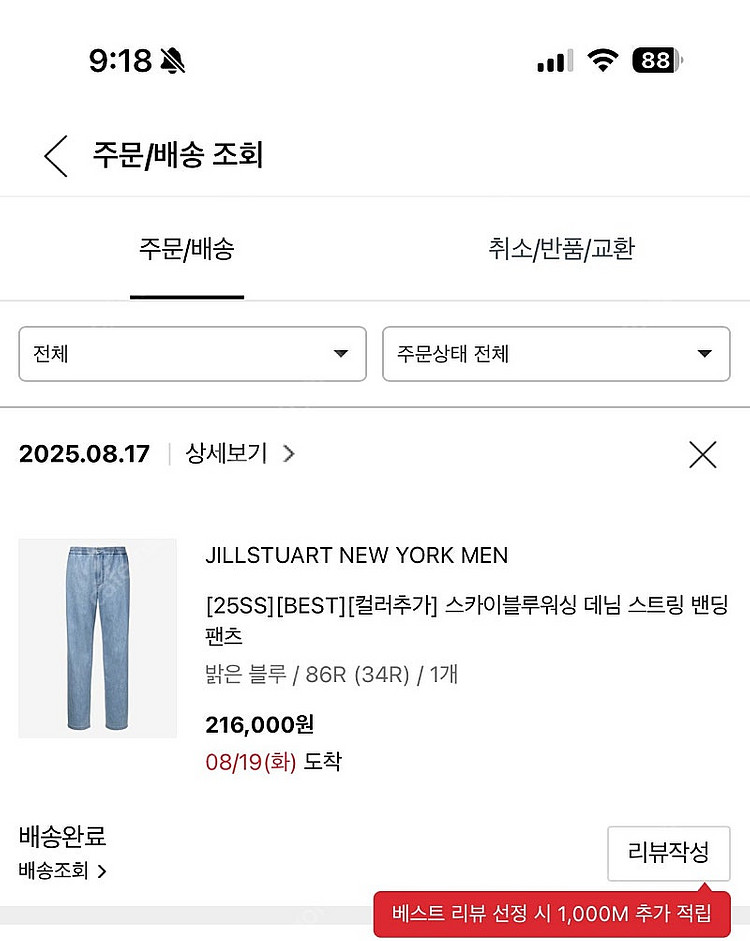The height and width of the screenshot is (941, 750).
Task: Write a review with 리뷰작성
Action: coord(668,853)
